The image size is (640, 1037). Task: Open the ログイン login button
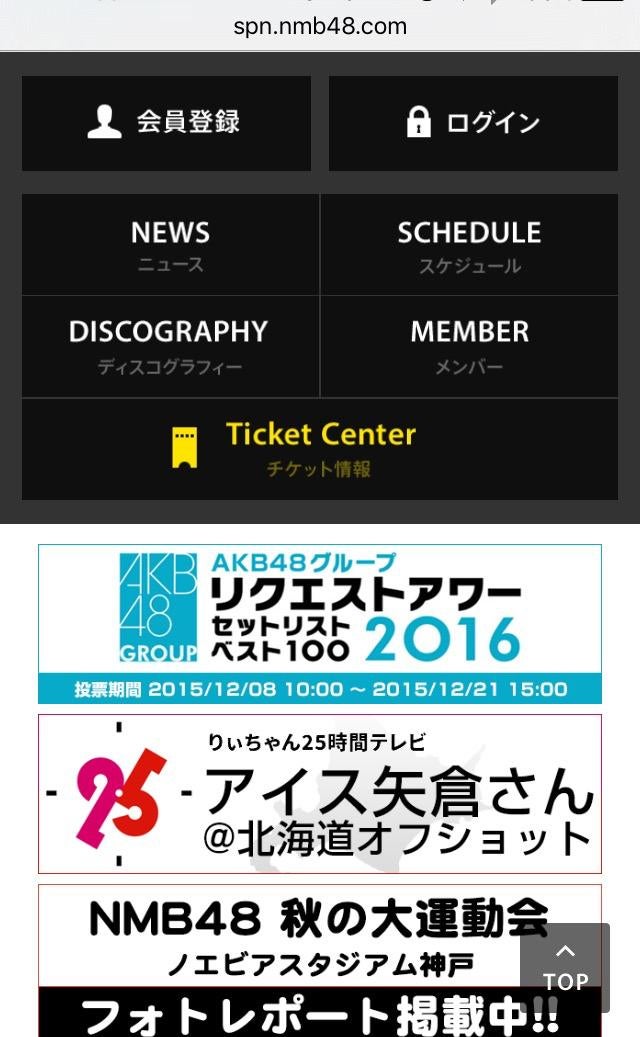[473, 123]
